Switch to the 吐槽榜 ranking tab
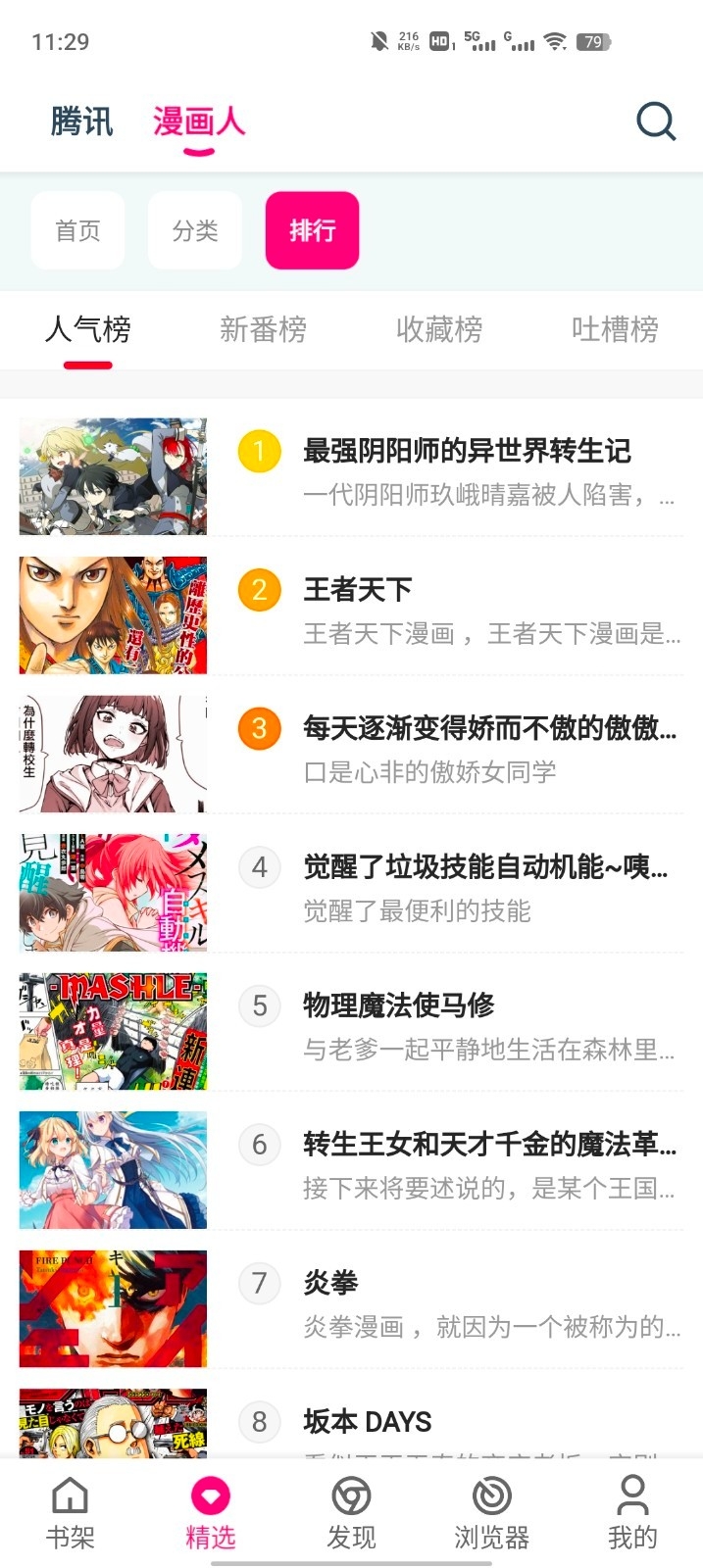The height and width of the screenshot is (1568, 703). click(x=615, y=330)
